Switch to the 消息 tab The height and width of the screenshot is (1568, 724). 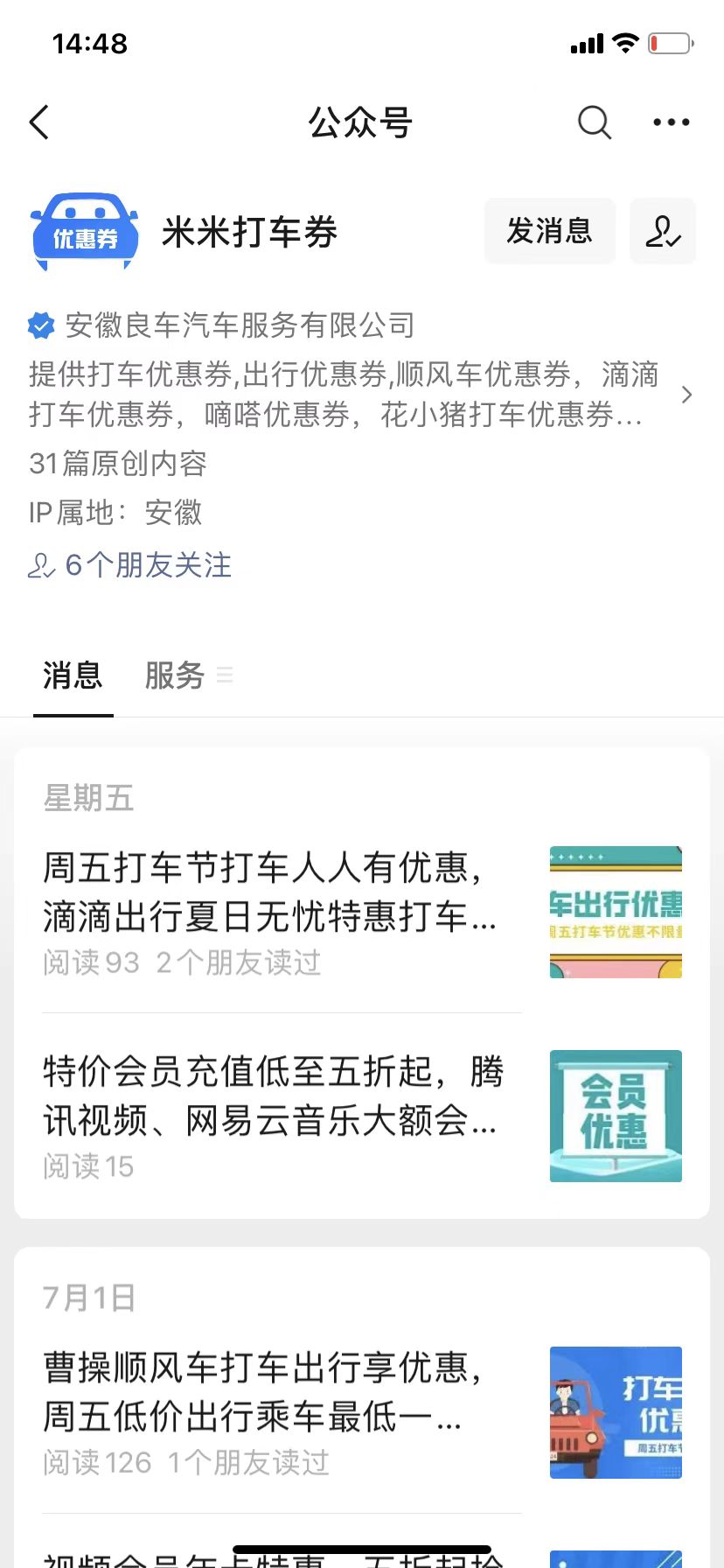pyautogui.click(x=73, y=675)
